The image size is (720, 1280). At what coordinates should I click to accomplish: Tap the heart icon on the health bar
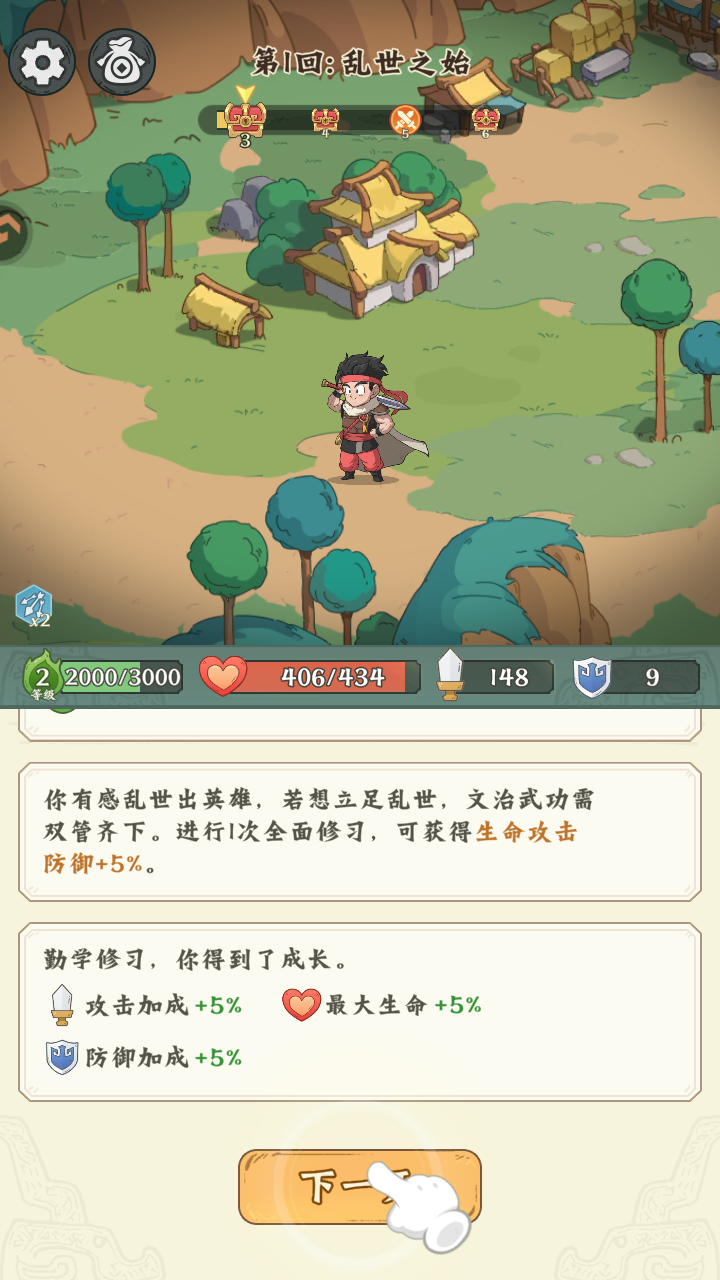click(x=227, y=676)
